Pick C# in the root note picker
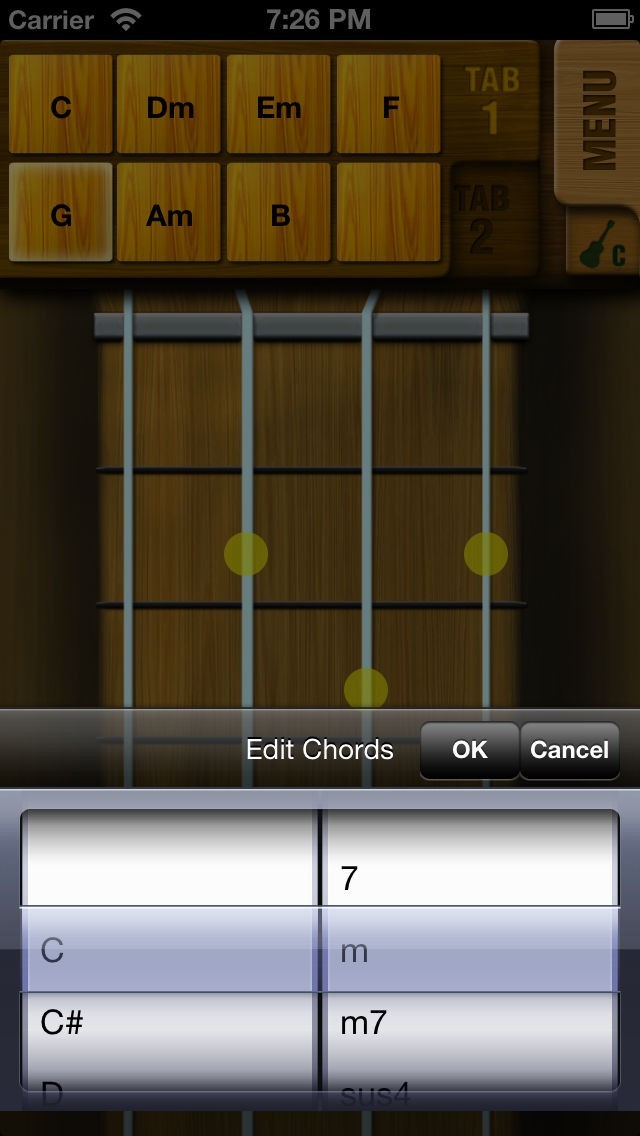 [x=167, y=1023]
